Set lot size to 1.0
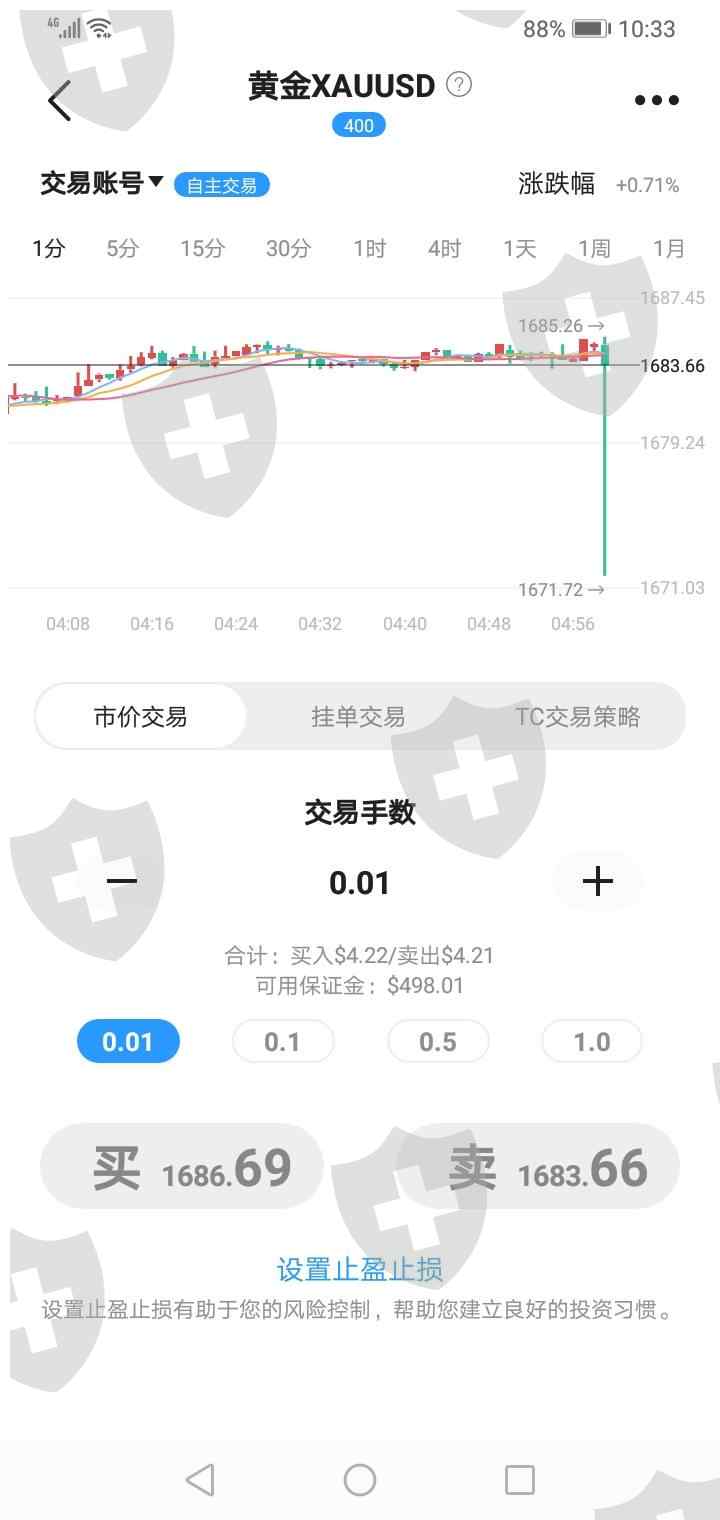 pyautogui.click(x=592, y=1041)
